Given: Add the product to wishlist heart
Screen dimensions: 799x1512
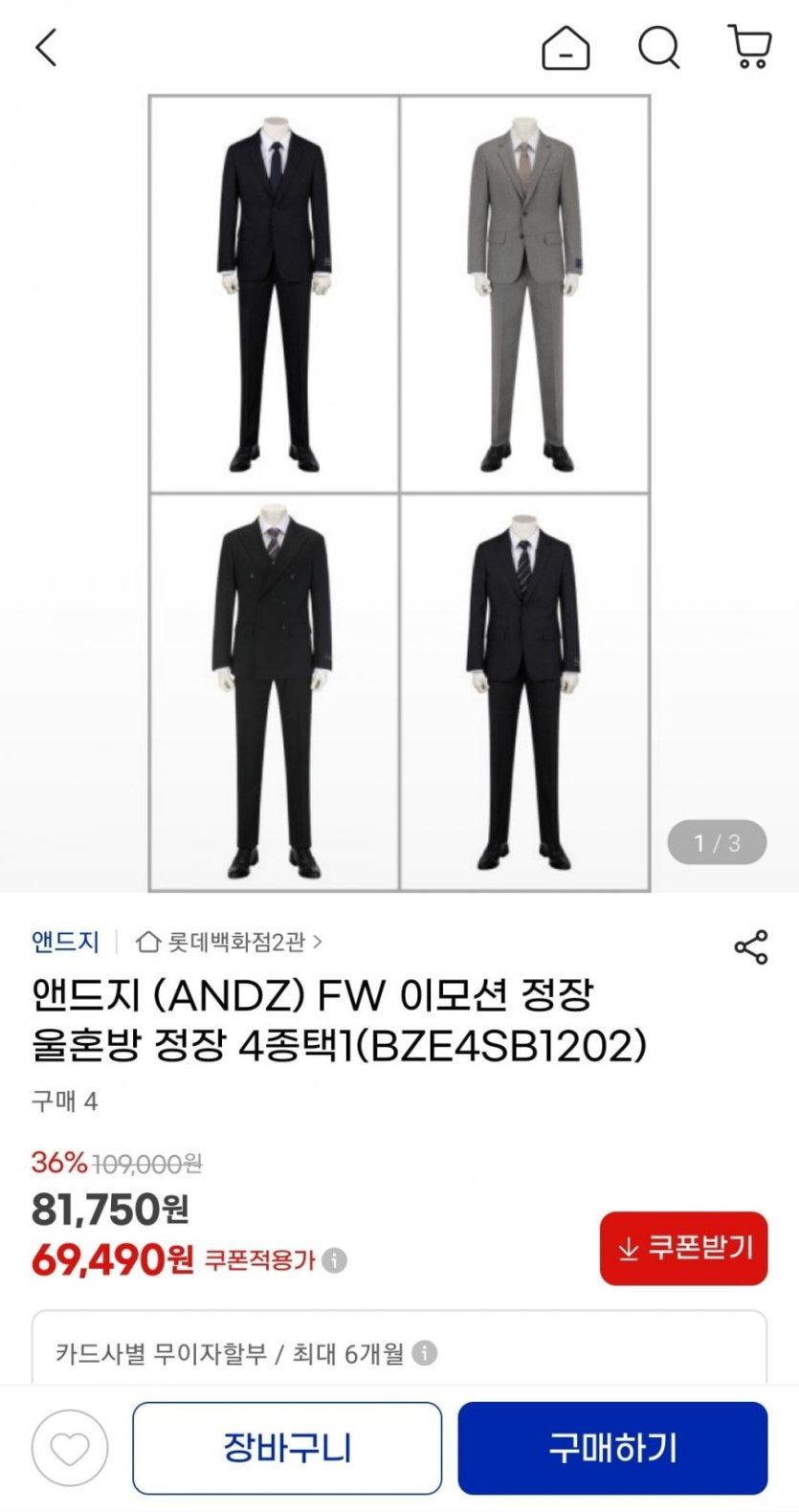Looking at the screenshot, I should (x=70, y=1448).
